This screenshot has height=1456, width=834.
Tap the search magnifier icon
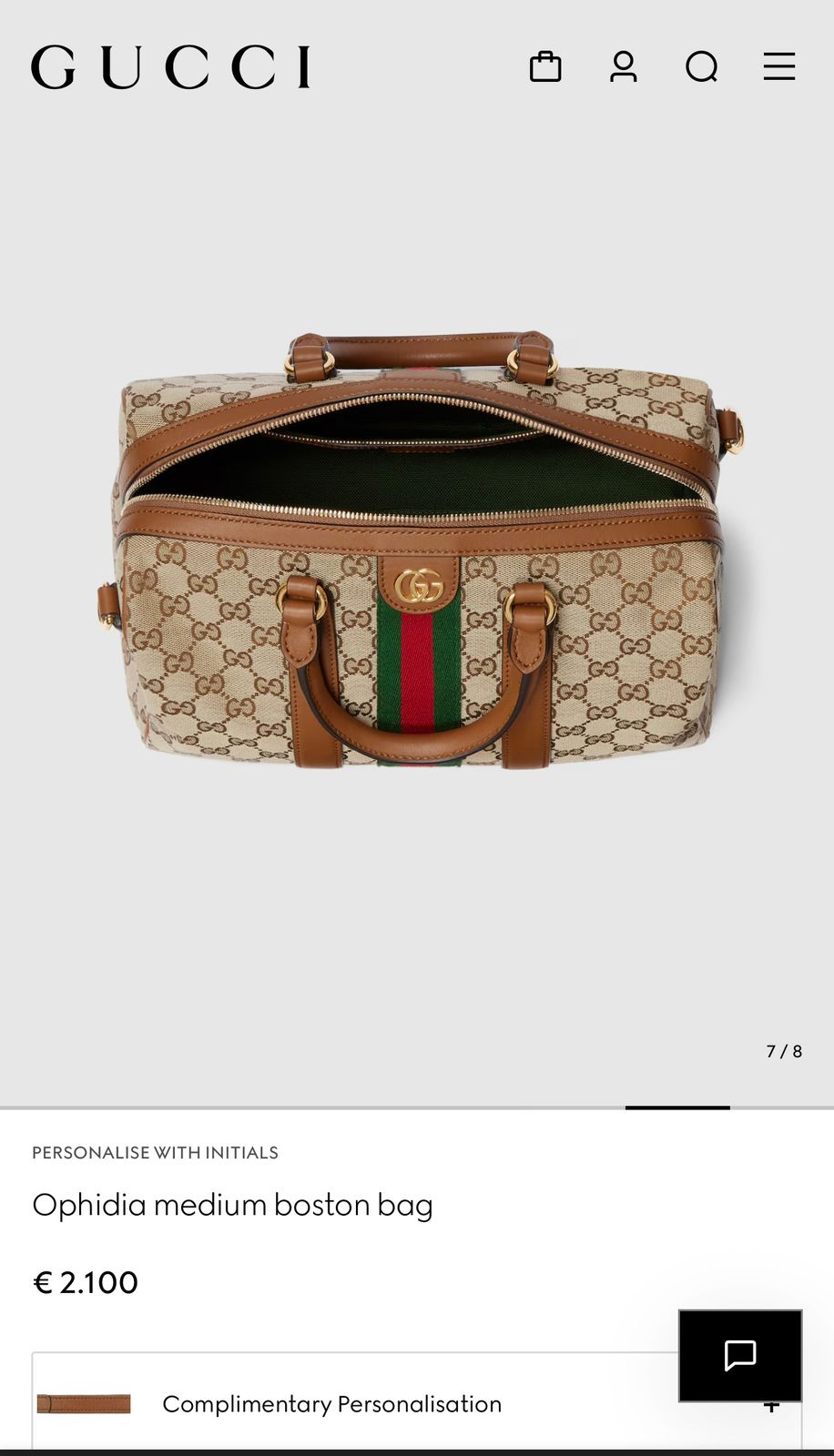point(702,66)
